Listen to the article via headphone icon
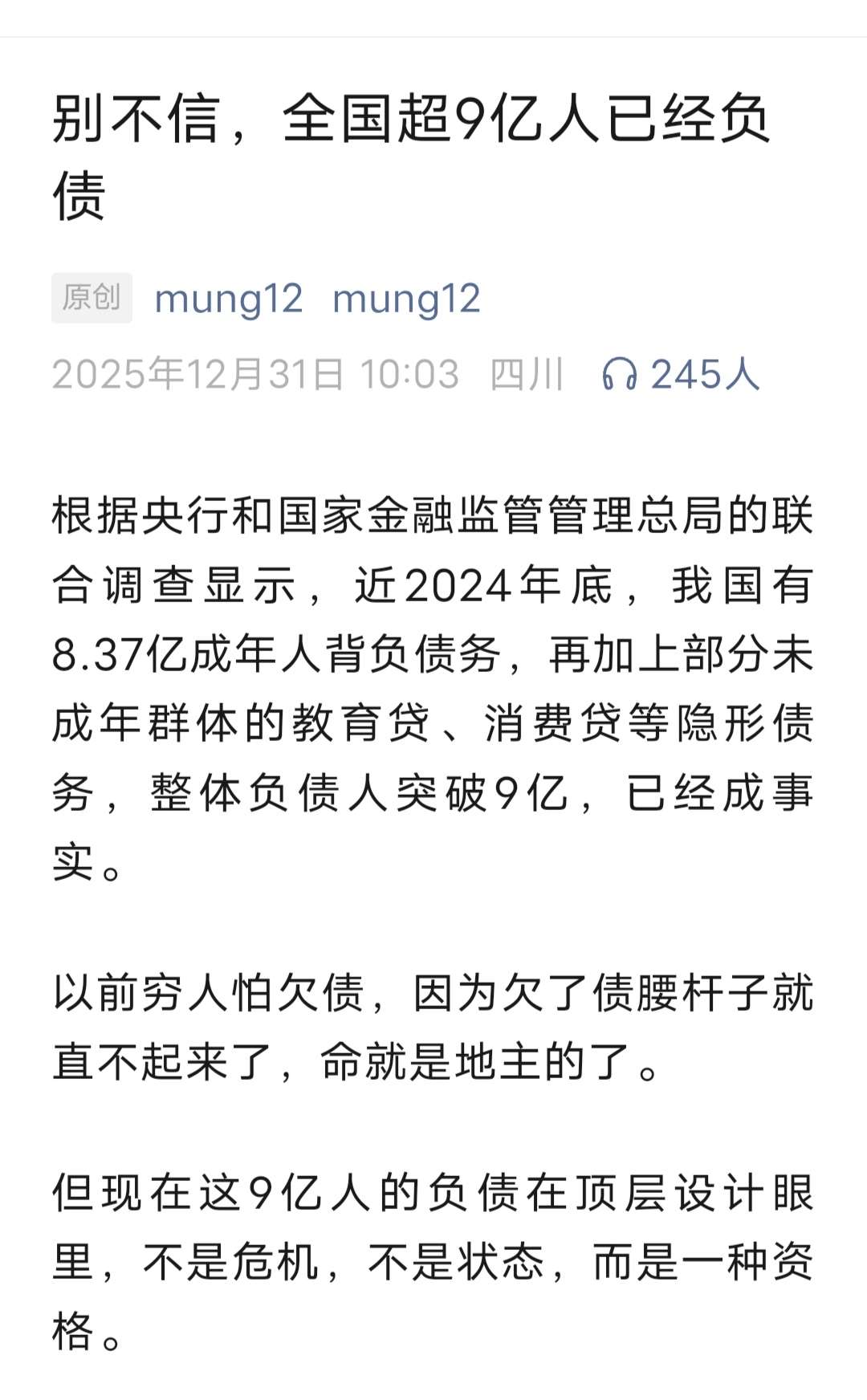 pyautogui.click(x=620, y=374)
